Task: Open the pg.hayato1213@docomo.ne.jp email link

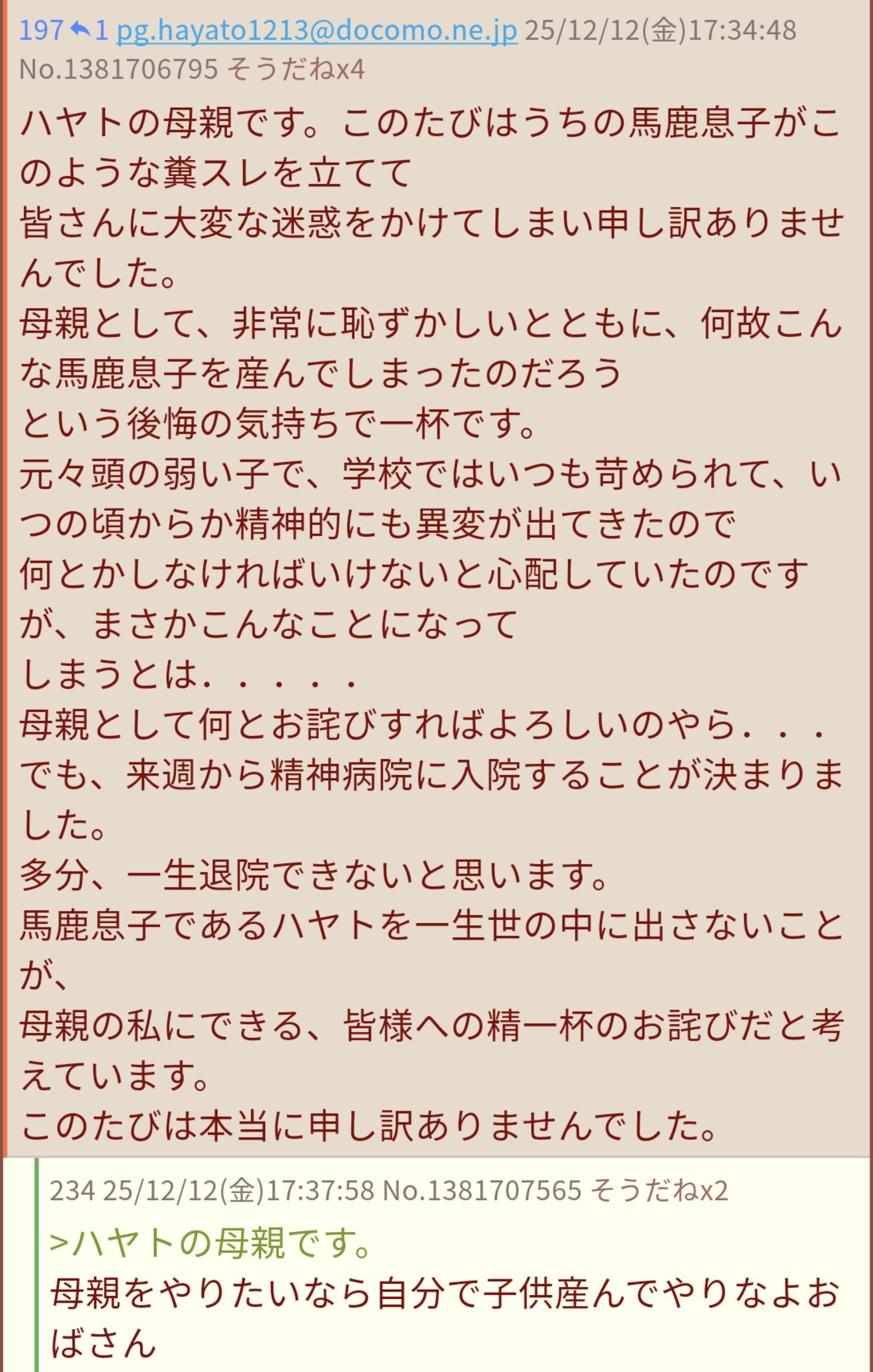Action: pos(317,30)
